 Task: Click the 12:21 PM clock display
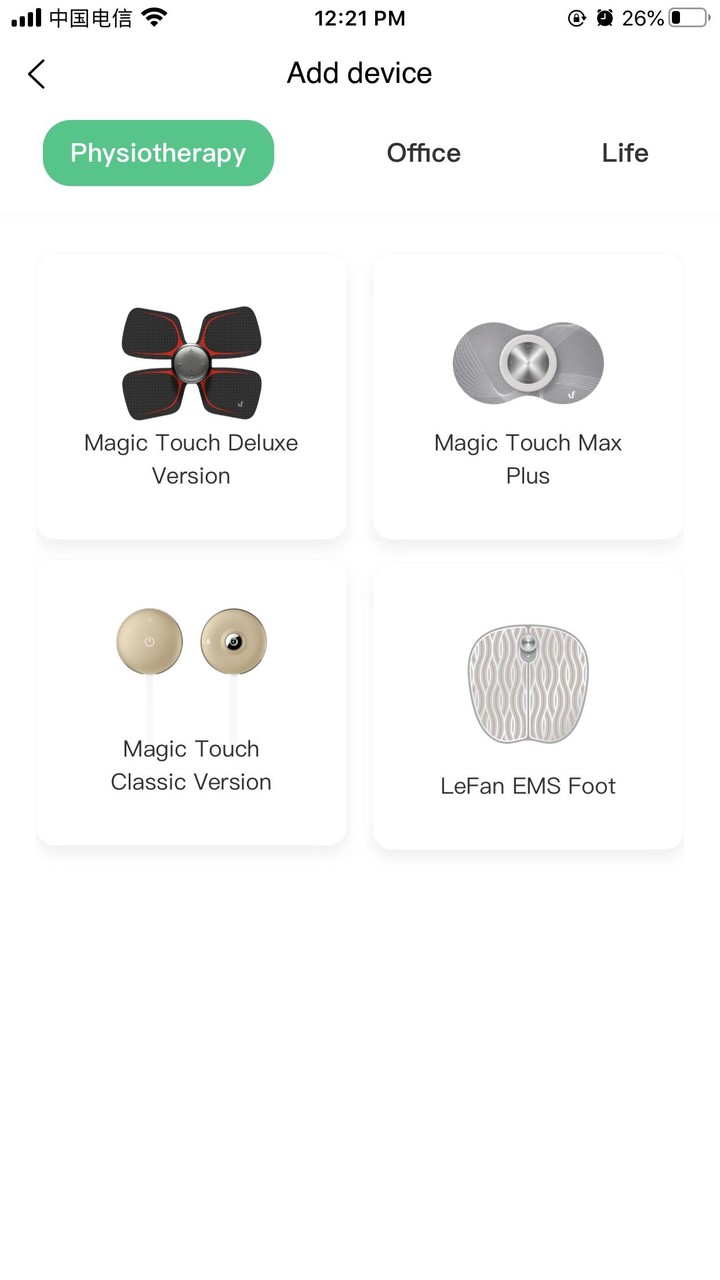point(360,17)
